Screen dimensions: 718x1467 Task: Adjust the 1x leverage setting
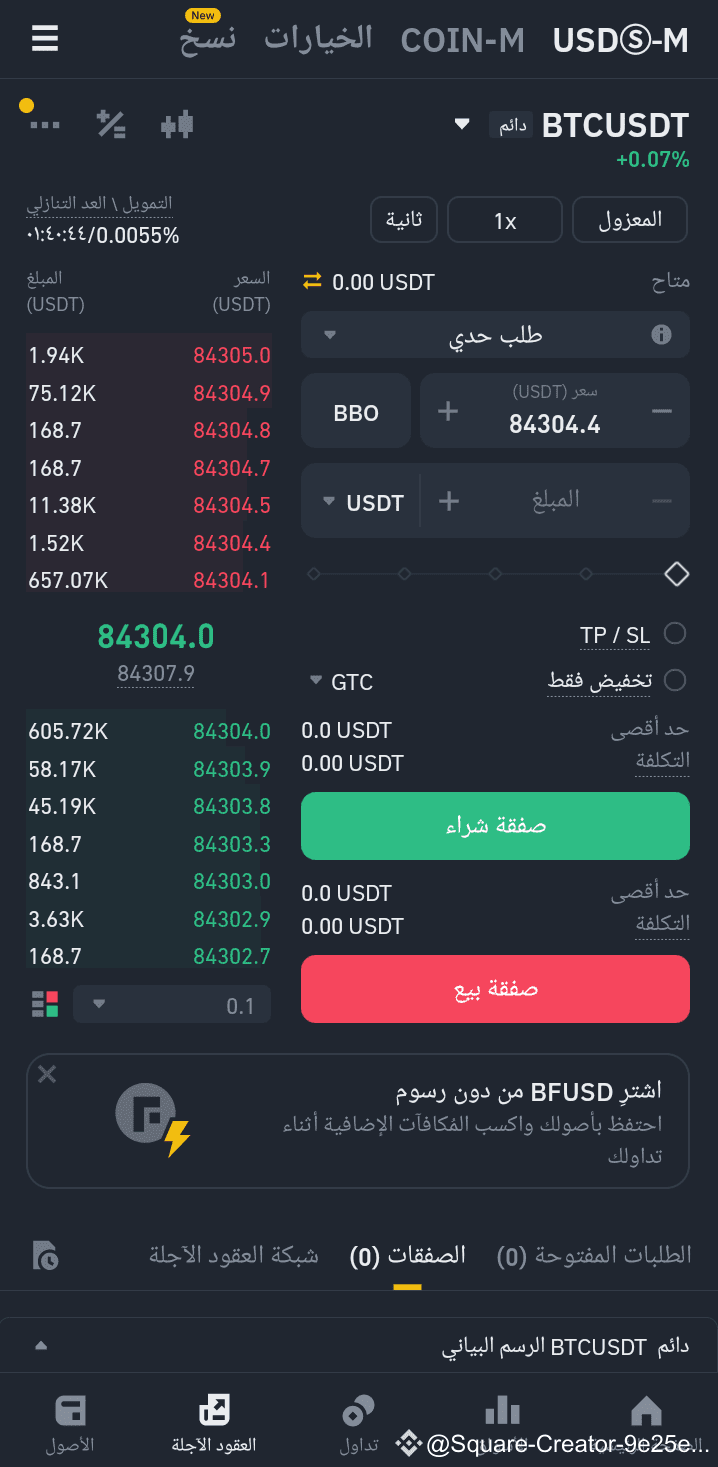[505, 220]
